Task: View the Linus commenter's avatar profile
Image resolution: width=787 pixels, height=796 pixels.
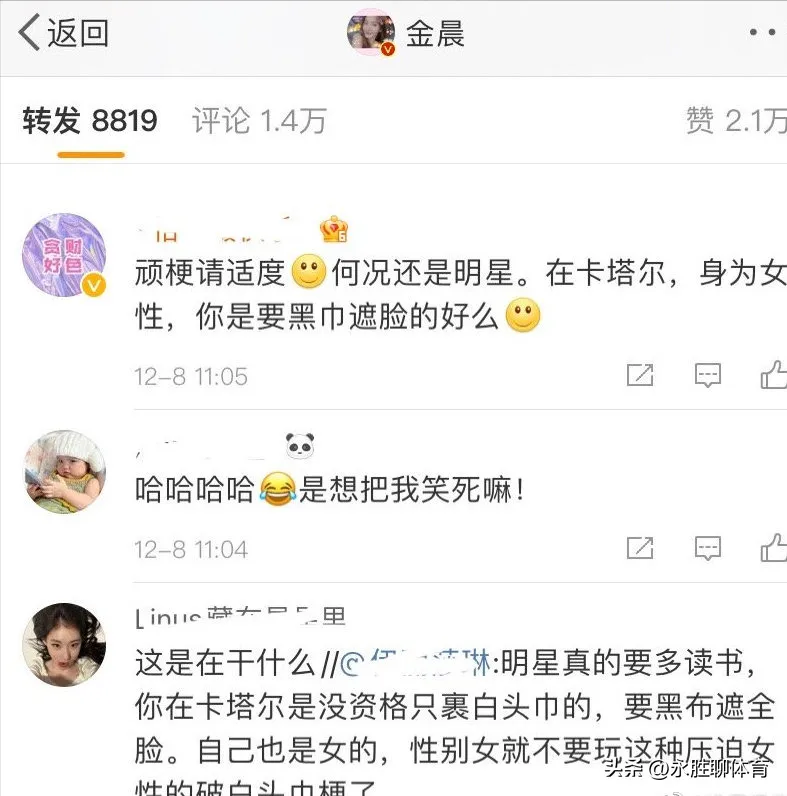Action: click(x=64, y=644)
